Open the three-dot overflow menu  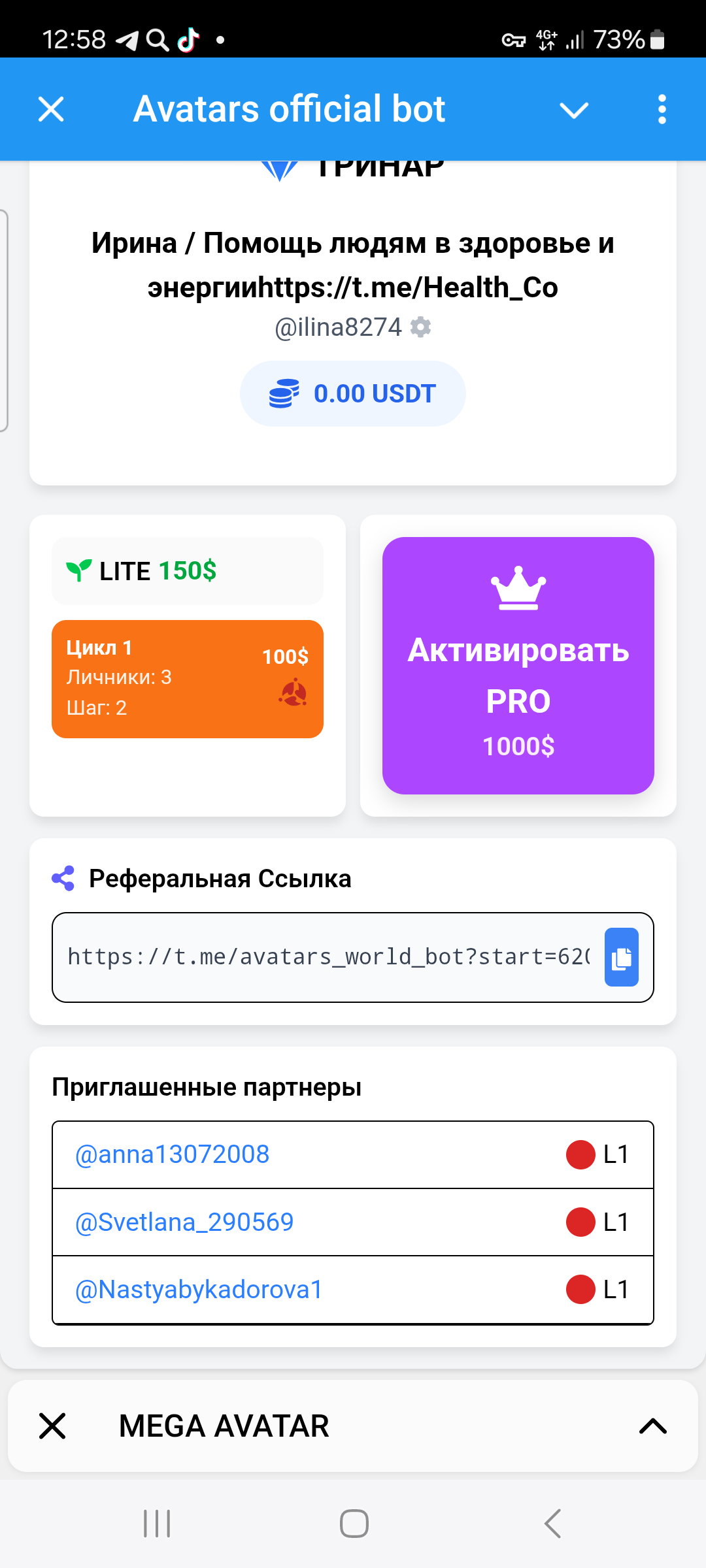coord(662,109)
